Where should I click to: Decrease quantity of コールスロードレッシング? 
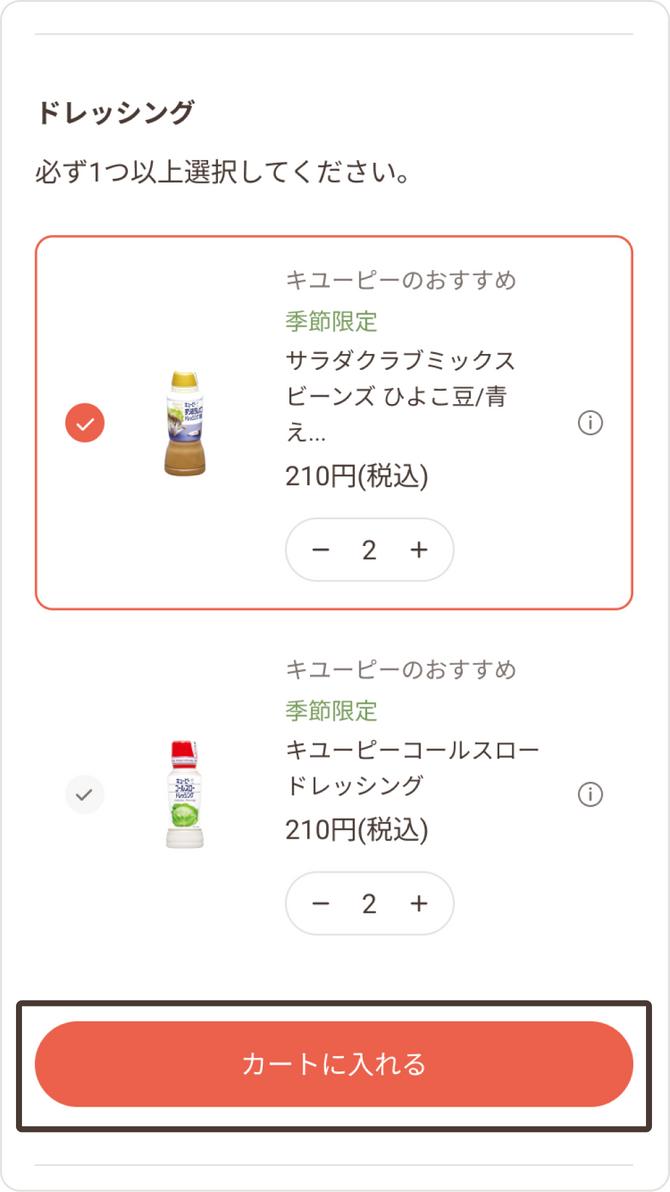[x=321, y=904]
